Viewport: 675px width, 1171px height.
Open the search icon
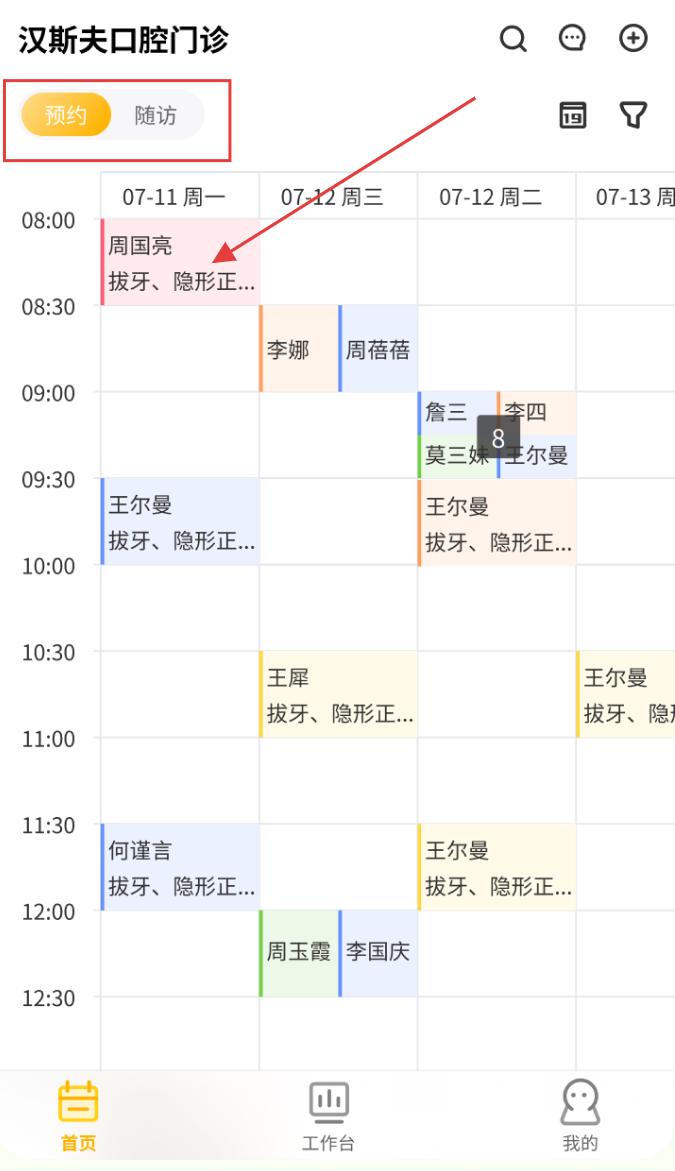tap(513, 38)
